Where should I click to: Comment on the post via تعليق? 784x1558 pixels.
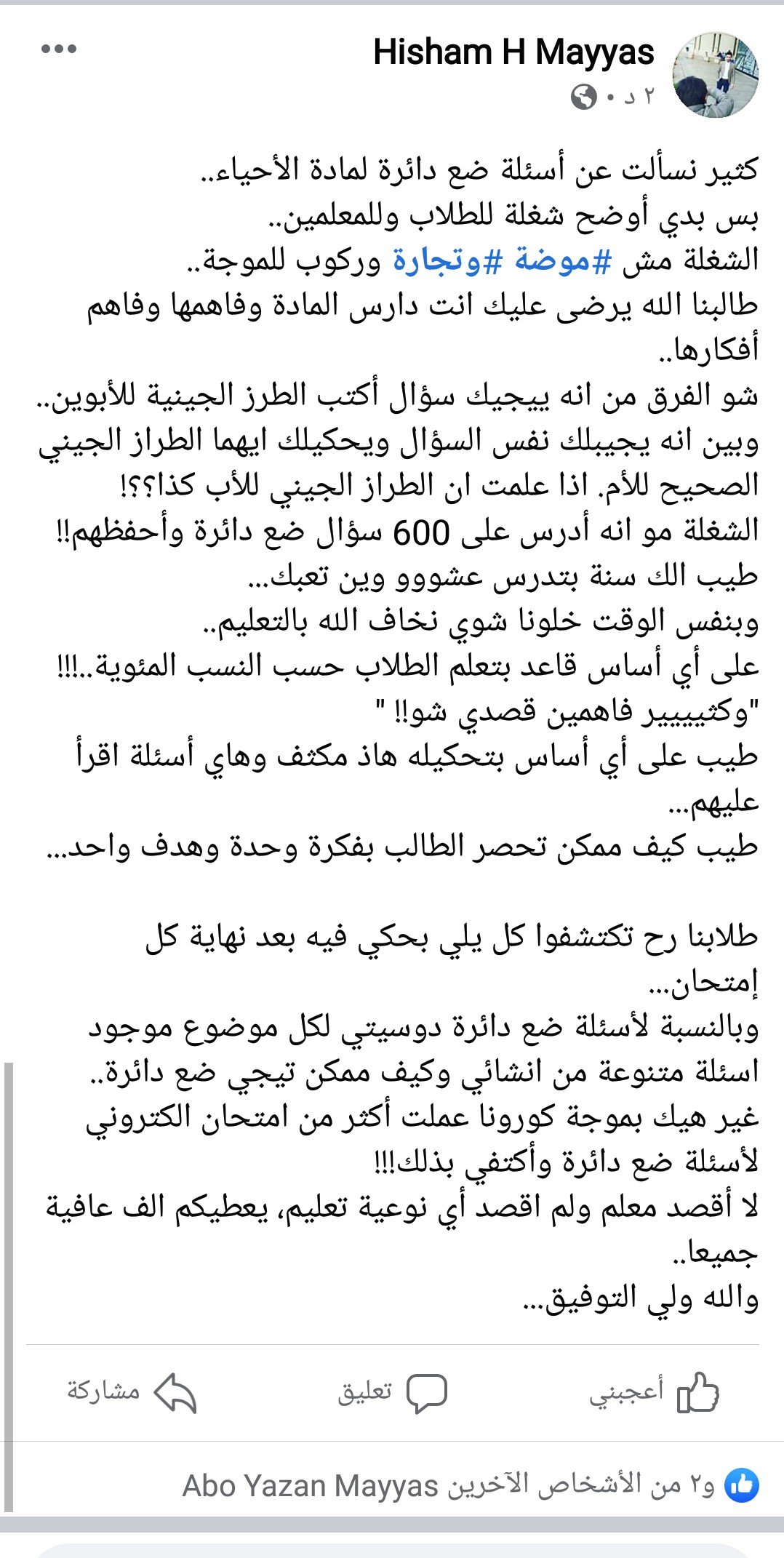tap(393, 1392)
